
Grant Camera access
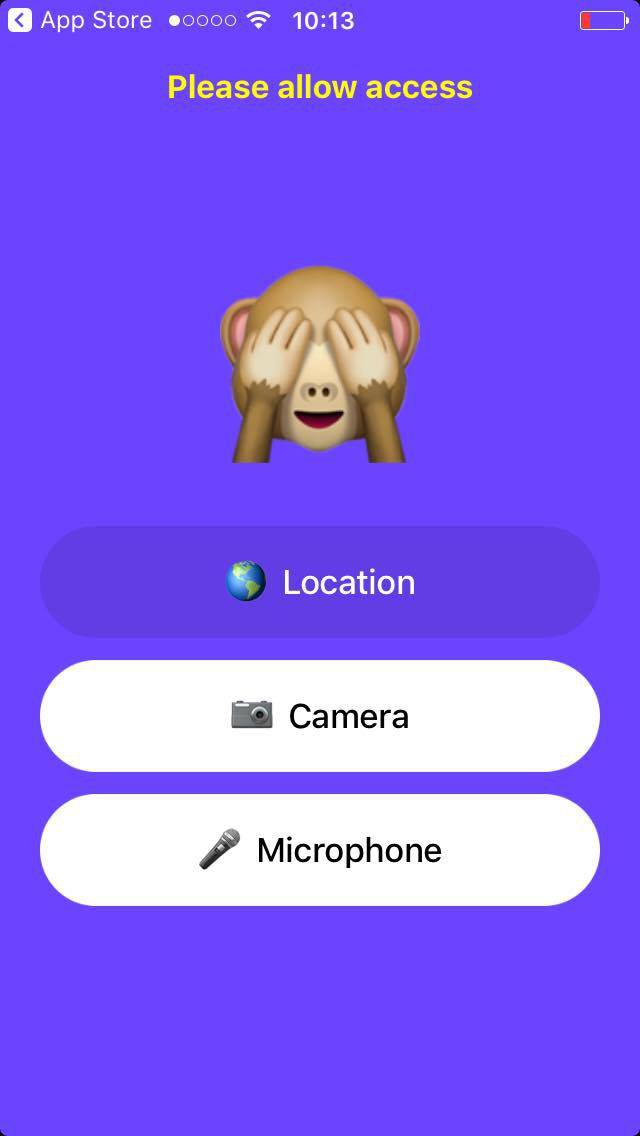coord(320,716)
